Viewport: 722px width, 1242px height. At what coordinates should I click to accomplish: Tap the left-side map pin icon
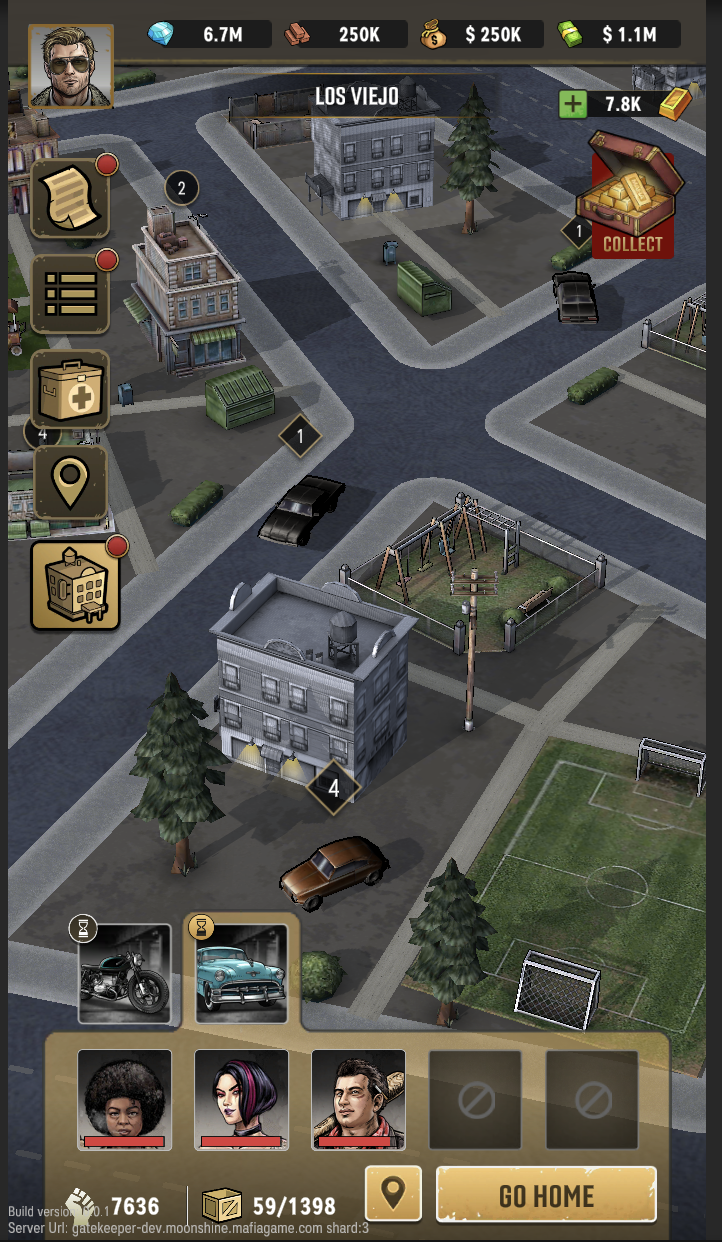pyautogui.click(x=70, y=482)
